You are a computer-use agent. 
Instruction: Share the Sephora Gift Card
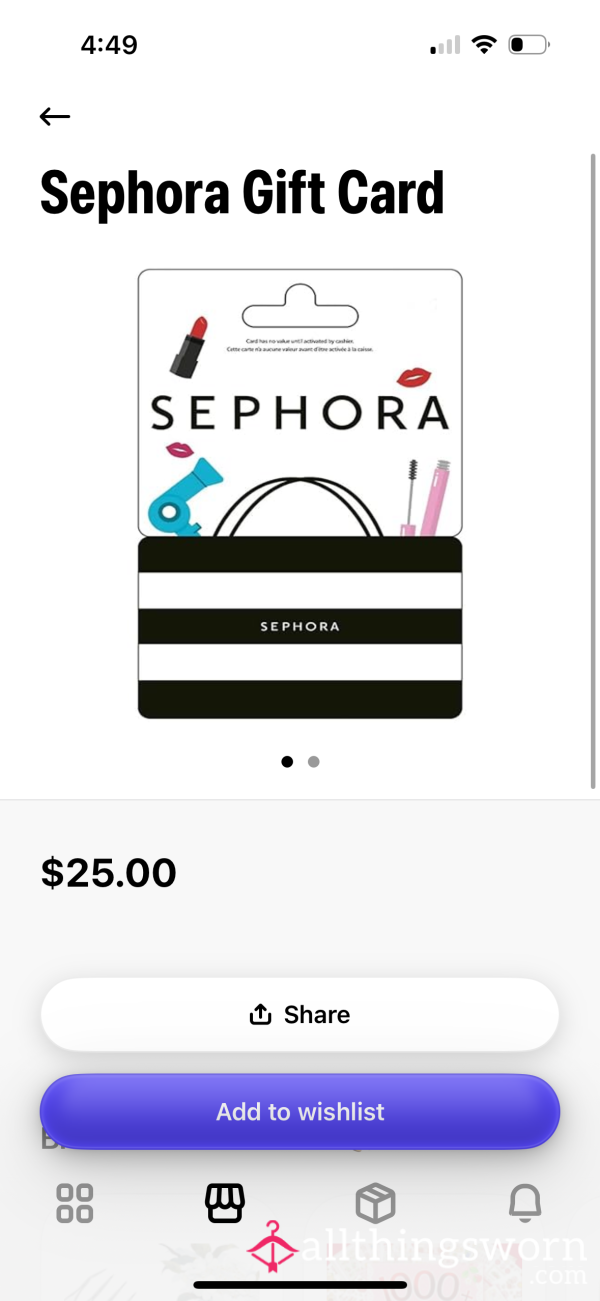tap(300, 1014)
